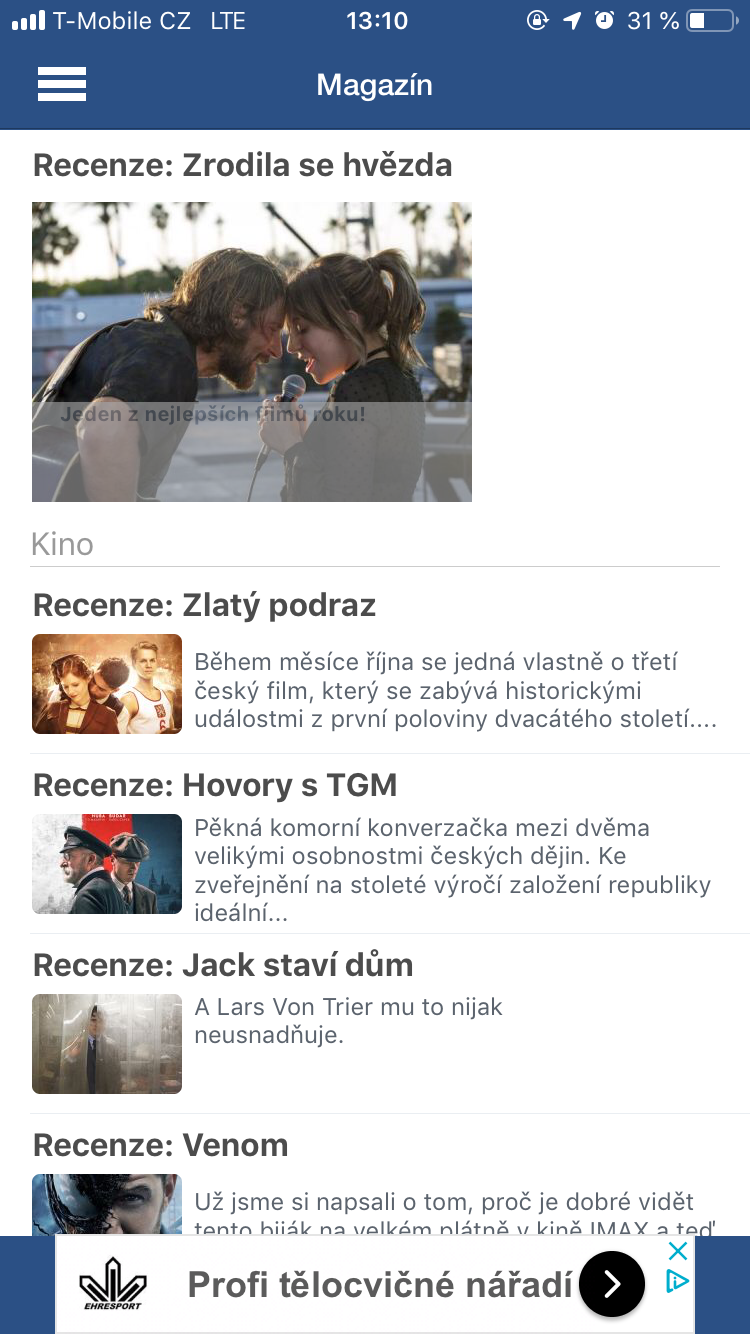Open the Zrodila se hvězda review image
The image size is (750, 1334).
coord(252,352)
